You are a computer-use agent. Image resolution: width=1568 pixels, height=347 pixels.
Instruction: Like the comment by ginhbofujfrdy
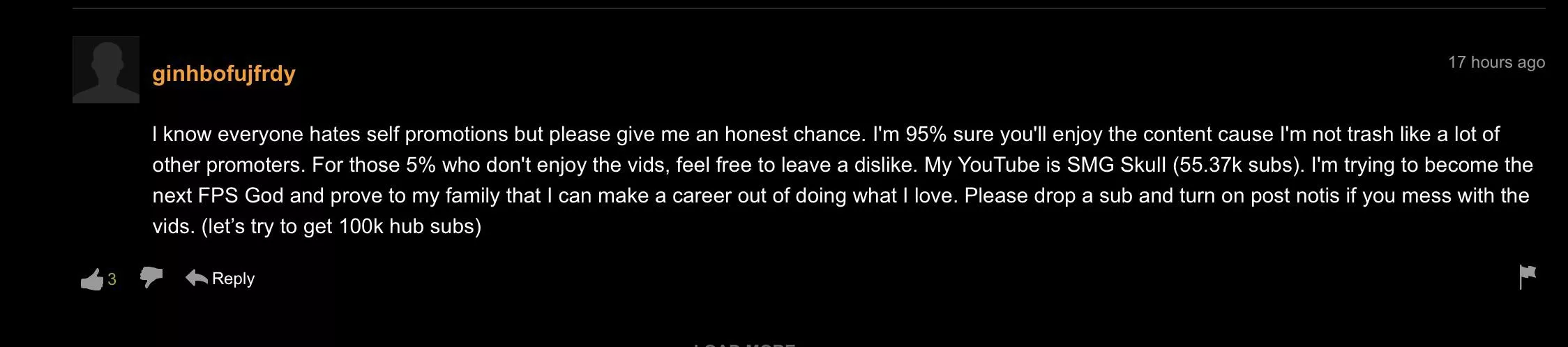(92, 279)
